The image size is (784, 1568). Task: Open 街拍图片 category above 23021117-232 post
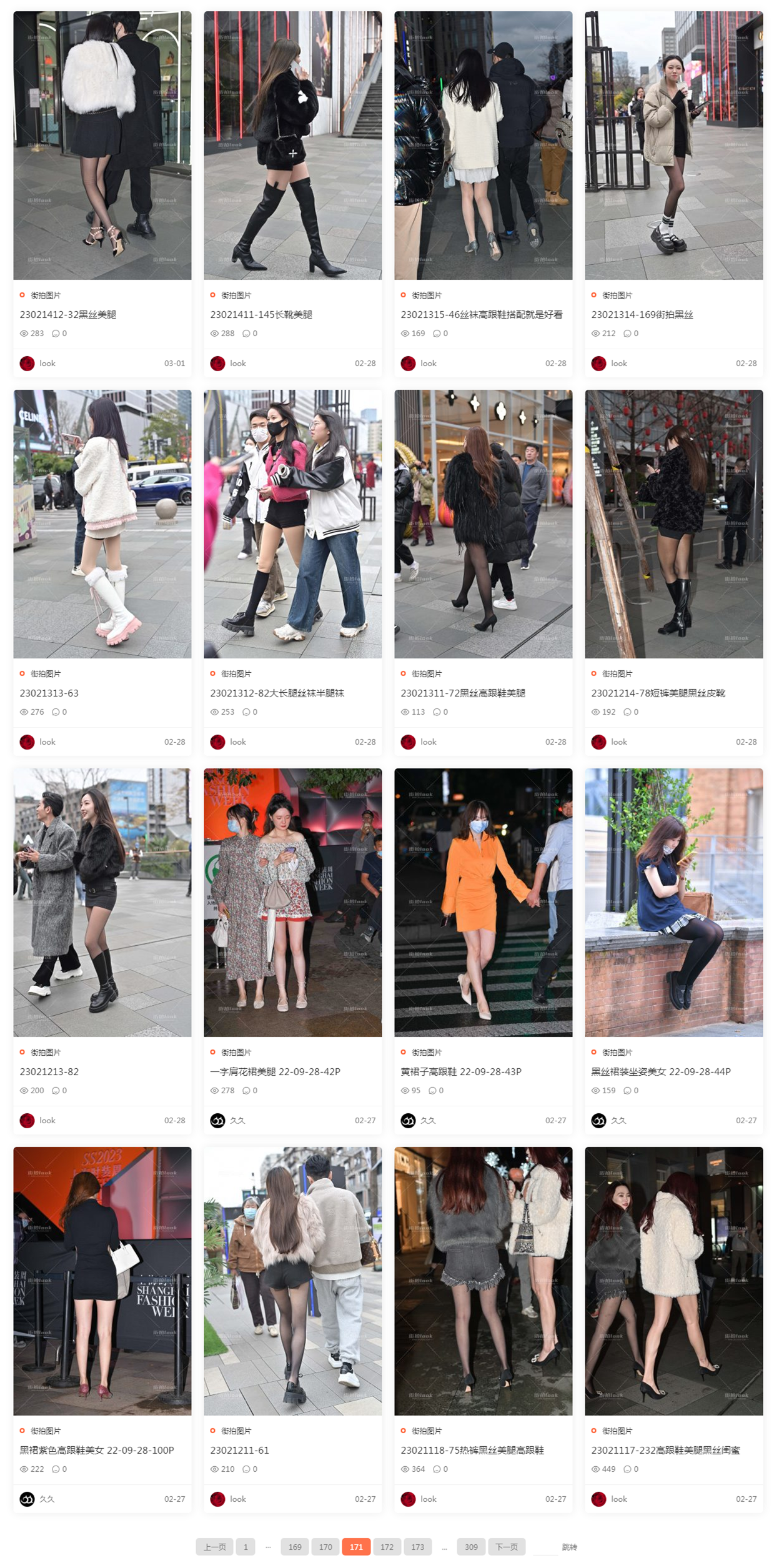(617, 1431)
